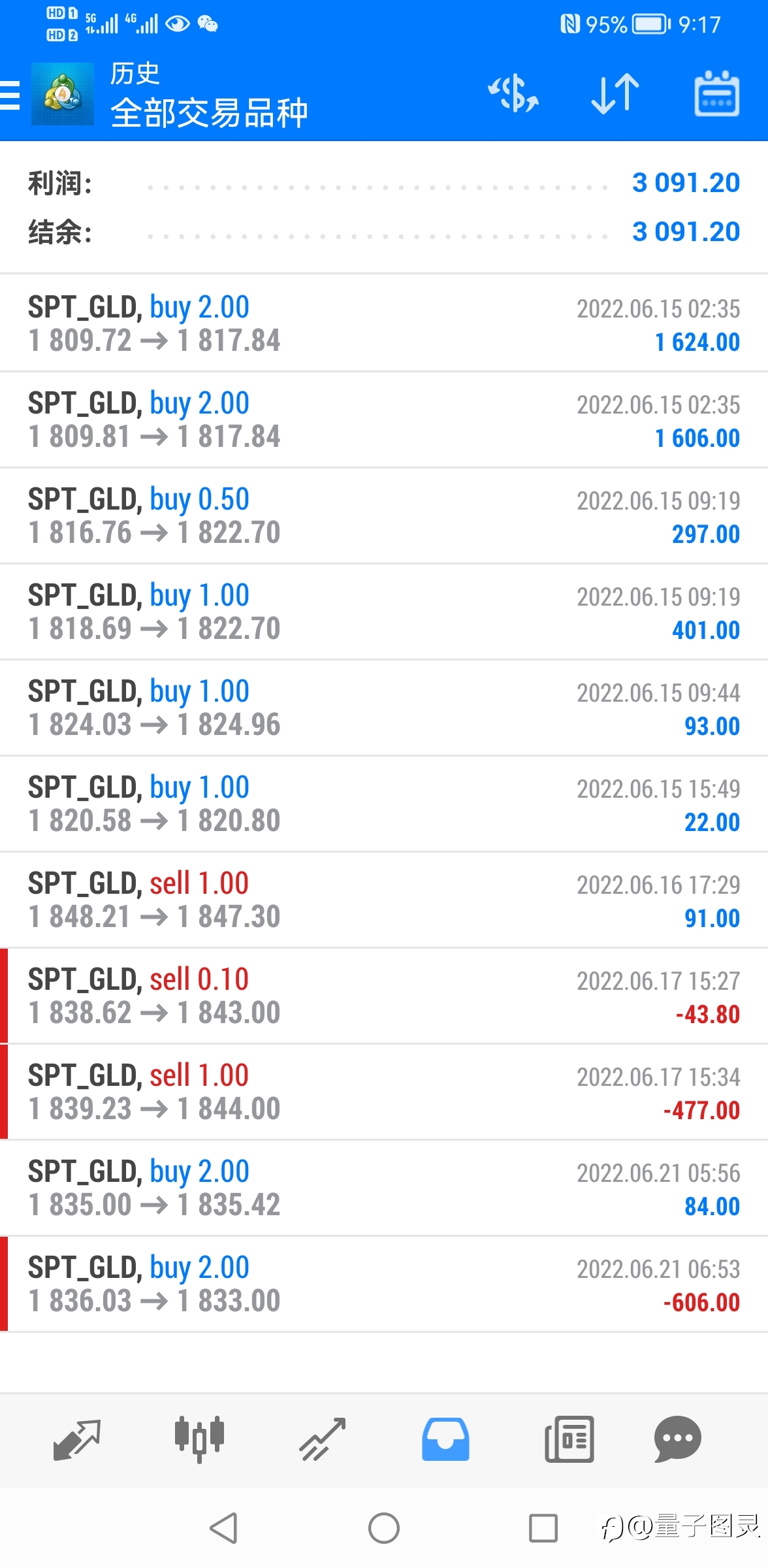The width and height of the screenshot is (768, 1568).
Task: Switch to the Chart candlestick tab
Action: click(x=199, y=1440)
